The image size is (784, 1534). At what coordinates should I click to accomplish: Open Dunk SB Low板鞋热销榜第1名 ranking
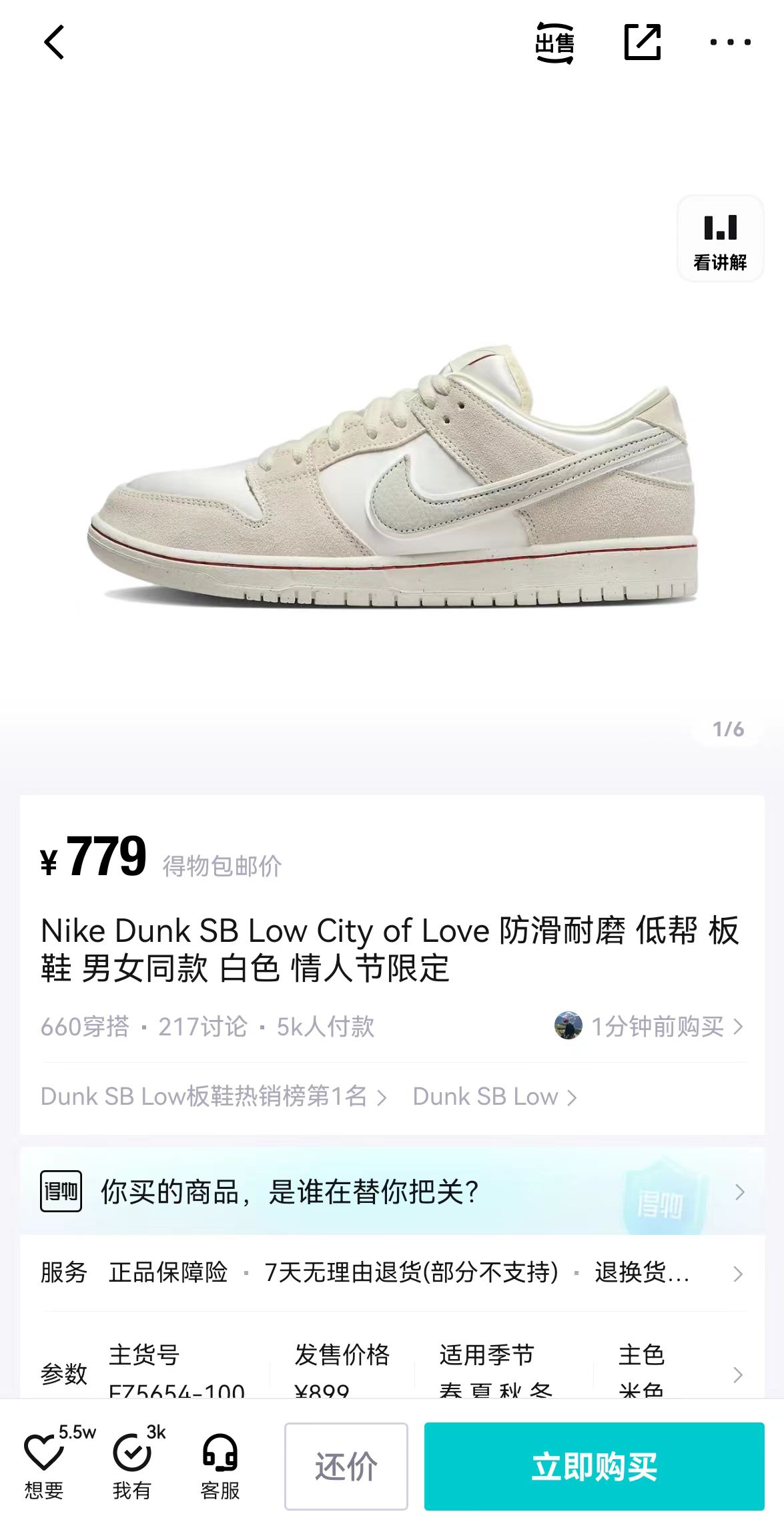coord(214,1097)
